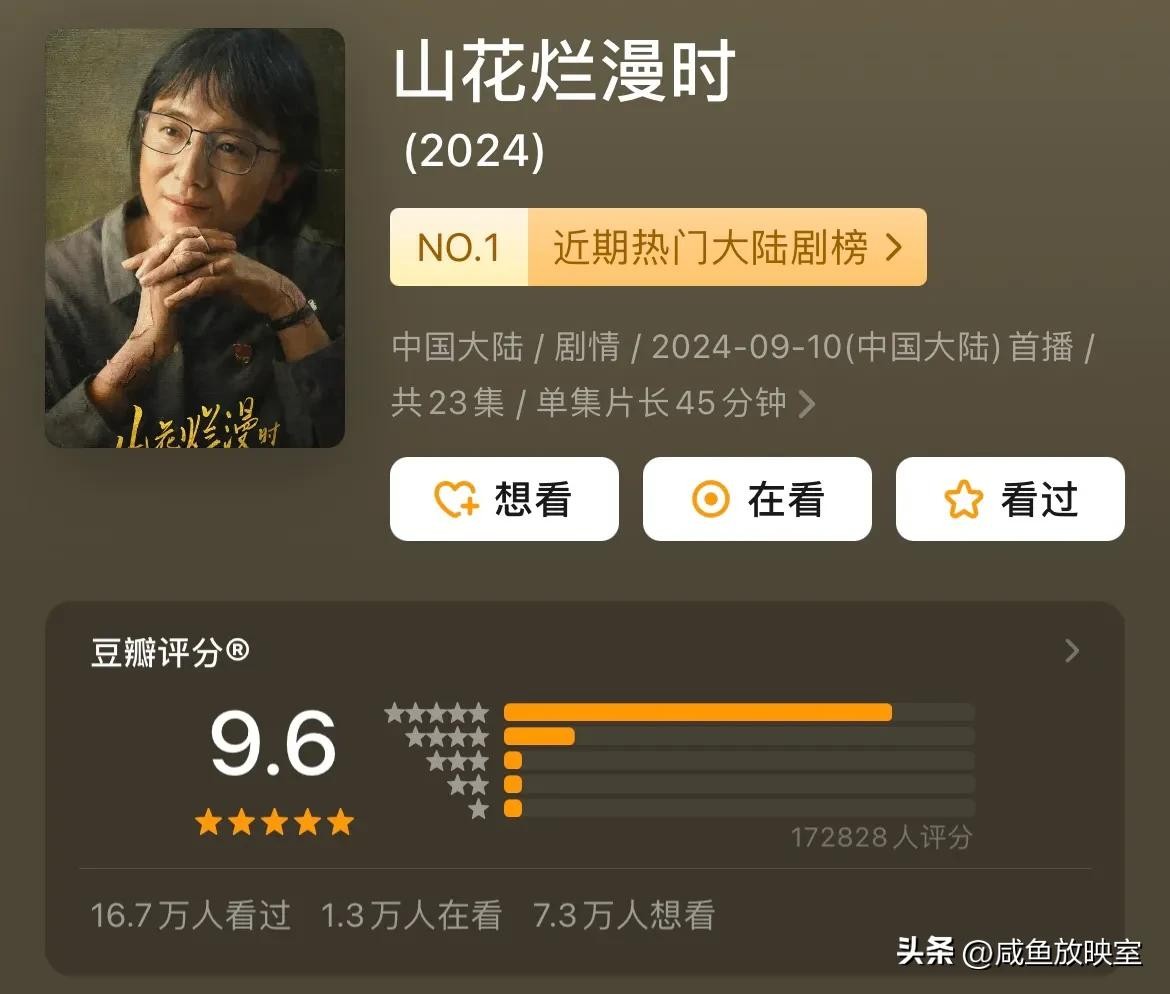
Task: Mark the drama as 想看
Action: [x=504, y=499]
